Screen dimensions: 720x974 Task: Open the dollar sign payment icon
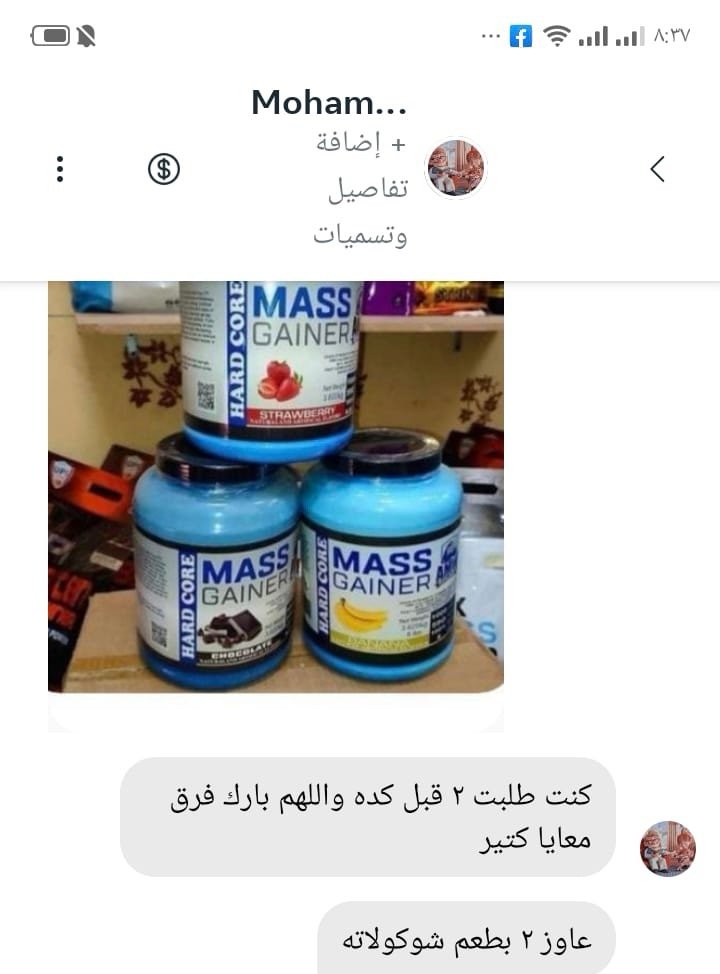pos(164,169)
